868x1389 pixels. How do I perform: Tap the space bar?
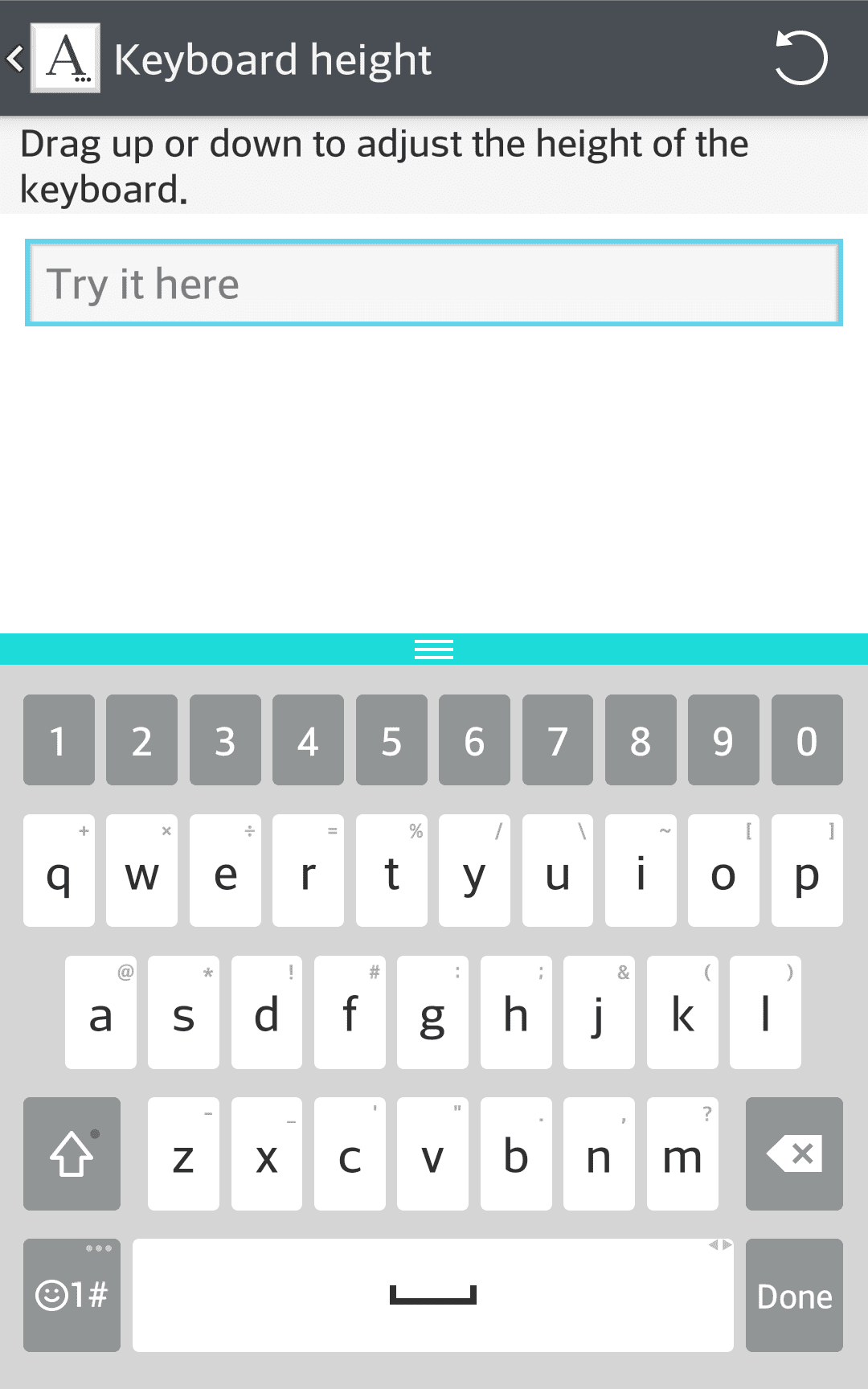(x=432, y=1295)
